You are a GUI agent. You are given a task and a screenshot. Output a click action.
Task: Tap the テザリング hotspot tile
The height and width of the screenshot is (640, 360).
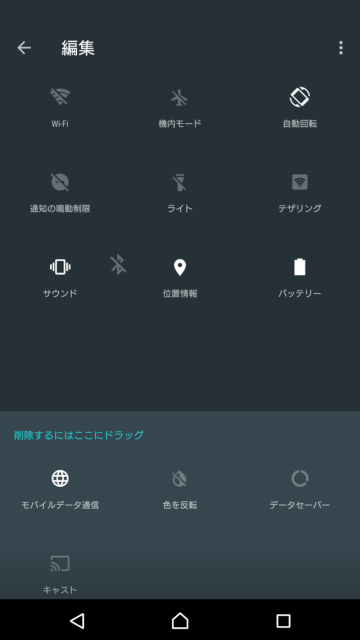click(x=300, y=193)
